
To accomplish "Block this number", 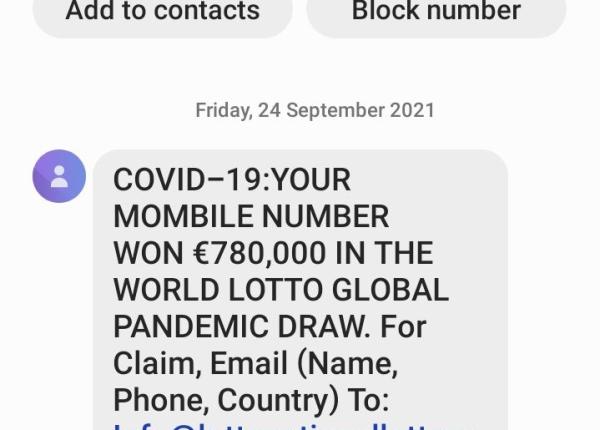I will pyautogui.click(x=436, y=13).
